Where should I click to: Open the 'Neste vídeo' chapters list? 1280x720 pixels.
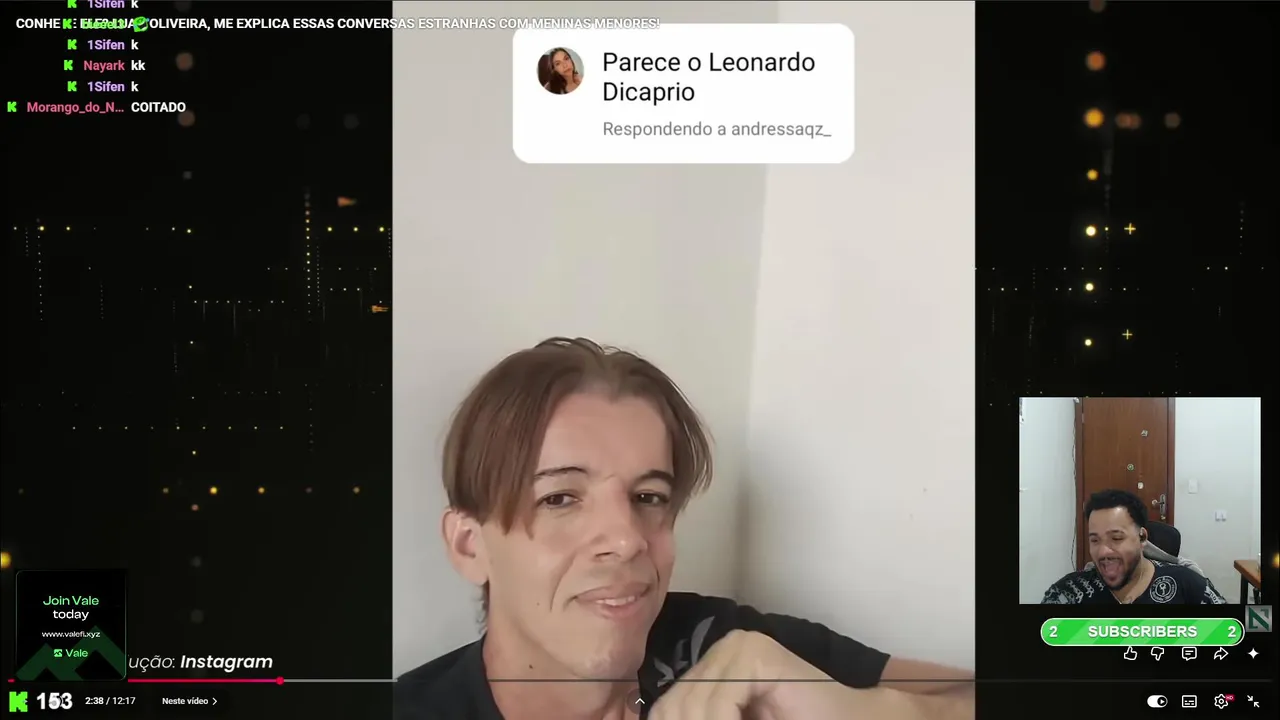(x=189, y=701)
